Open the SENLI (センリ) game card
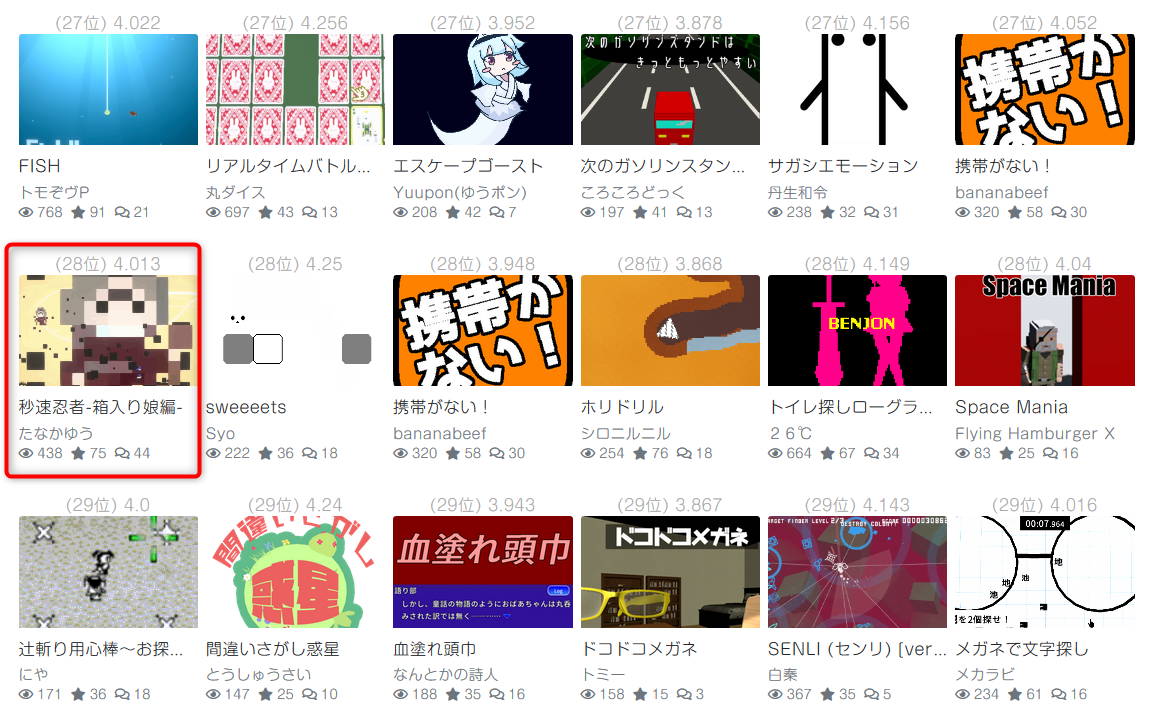 tap(857, 572)
